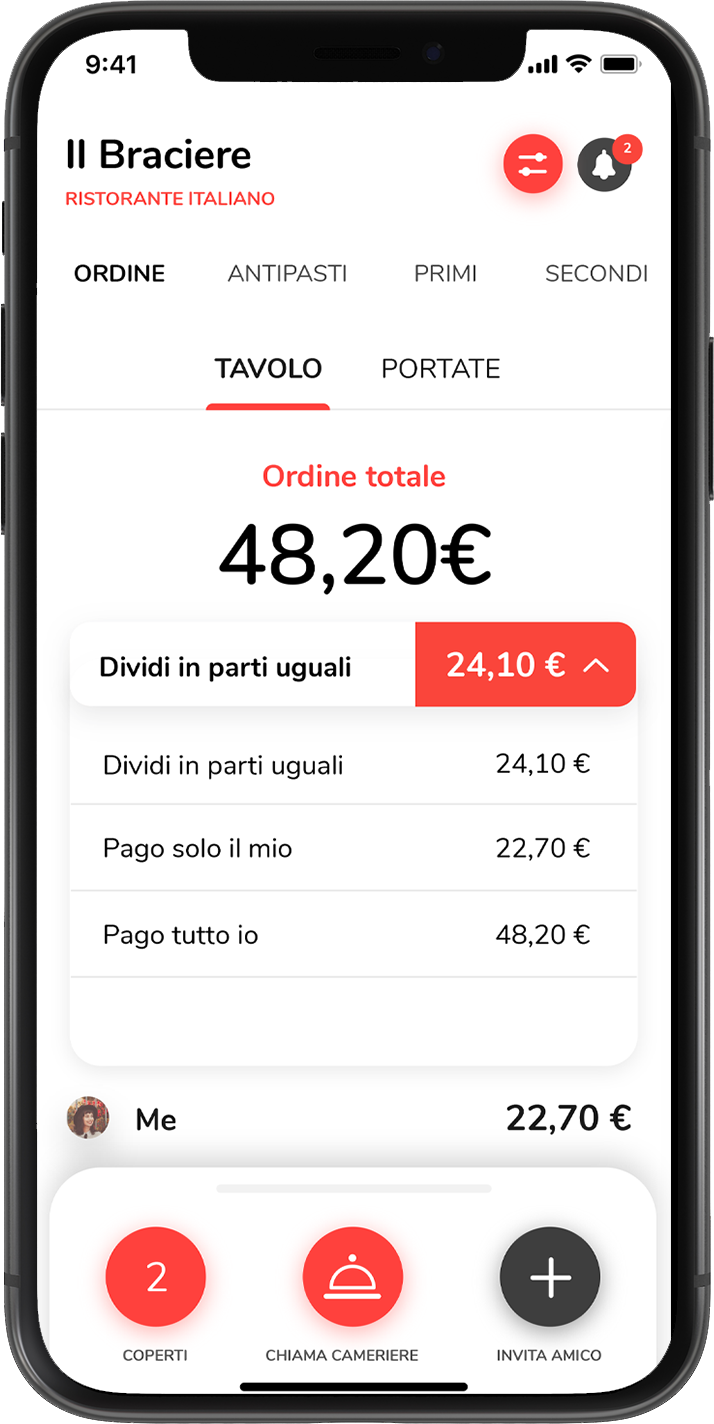This screenshot has height=1424, width=714.
Task: Switch to the Portate view
Action: (441, 368)
